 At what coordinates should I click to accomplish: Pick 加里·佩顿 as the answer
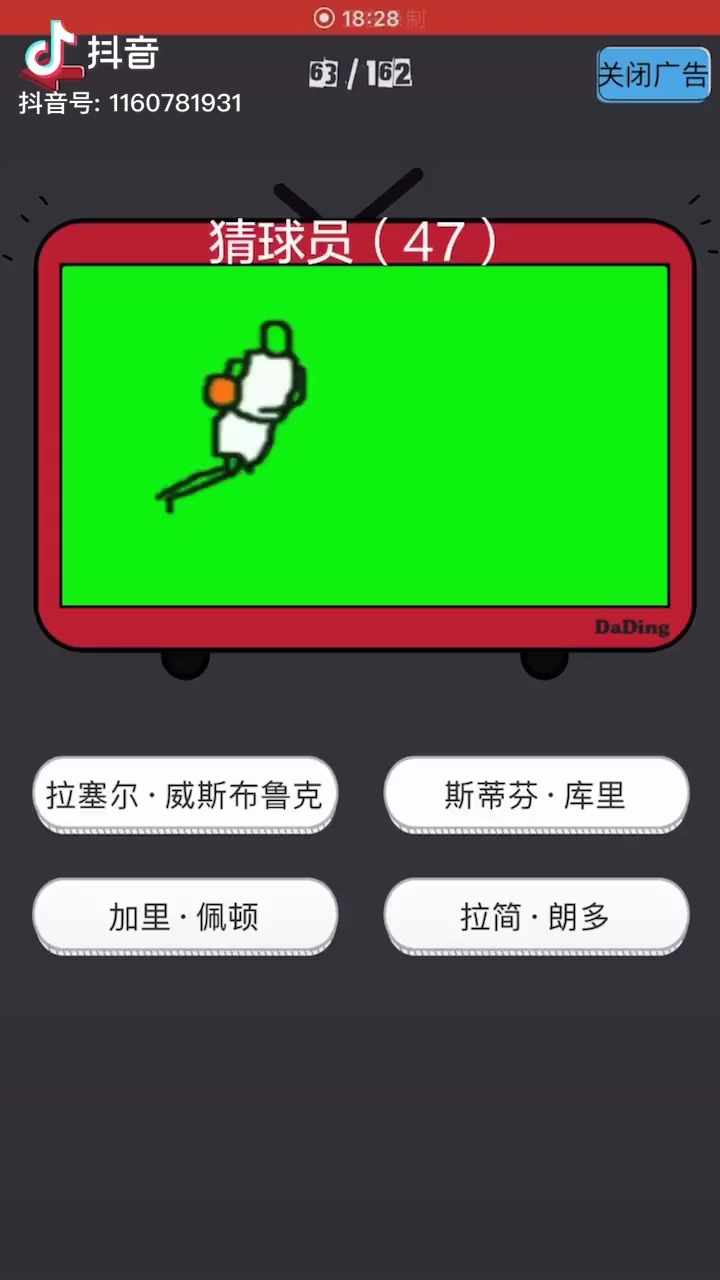185,916
